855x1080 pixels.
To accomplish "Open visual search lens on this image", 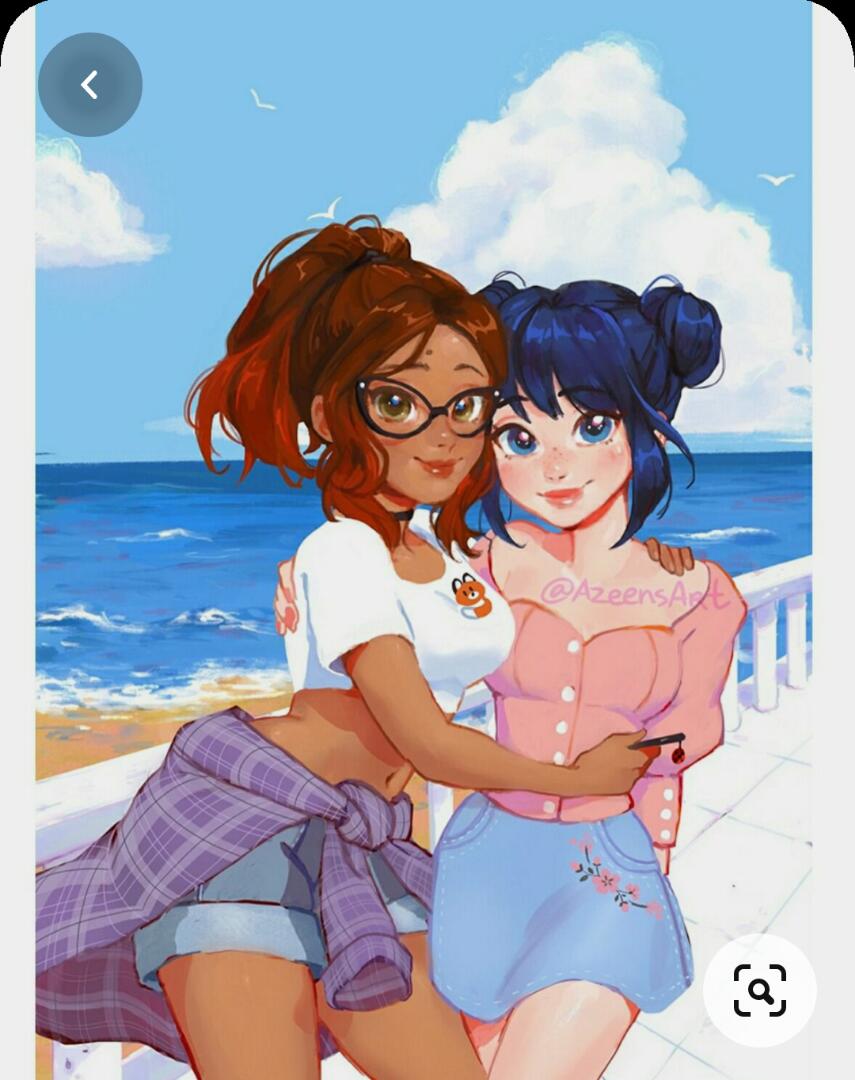I will click(x=760, y=990).
